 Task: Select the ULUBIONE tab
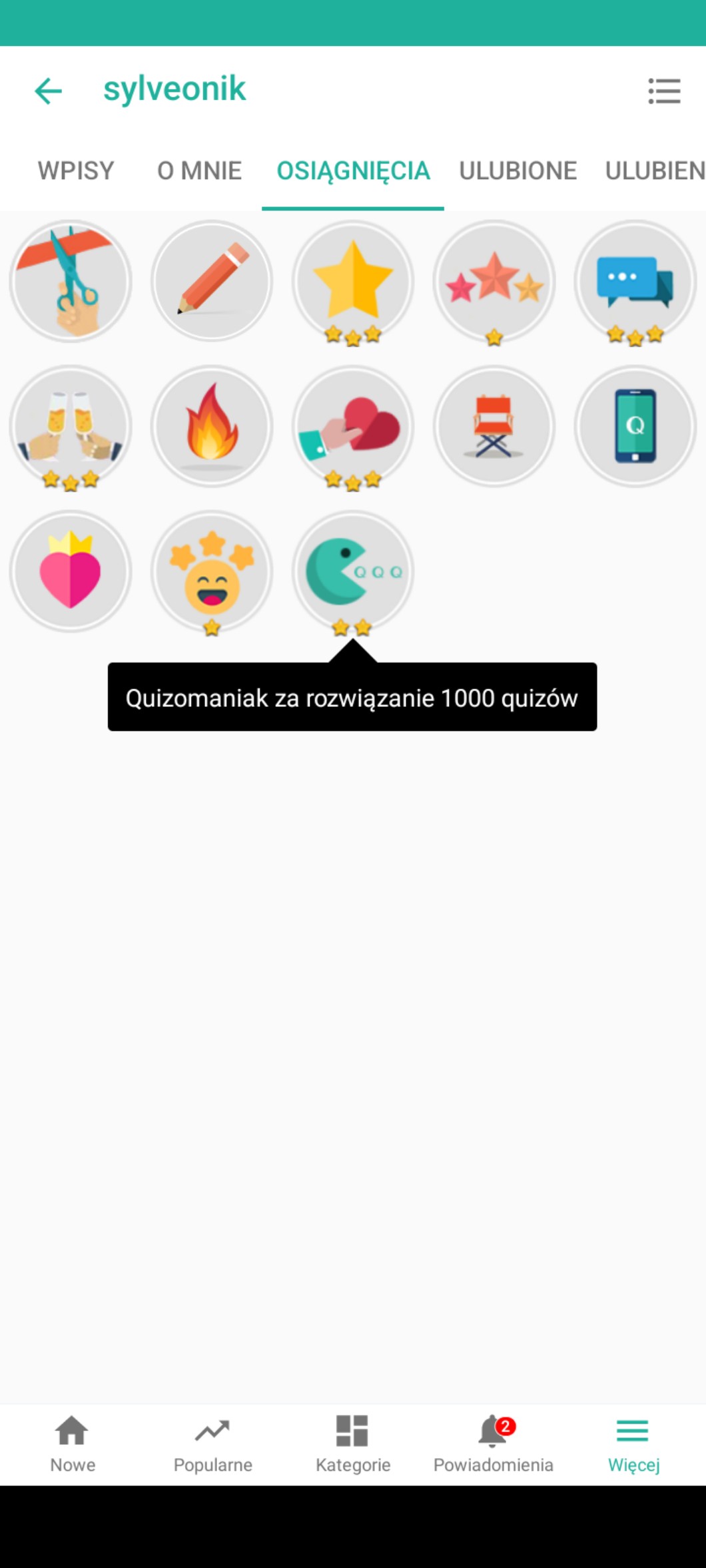pos(518,171)
